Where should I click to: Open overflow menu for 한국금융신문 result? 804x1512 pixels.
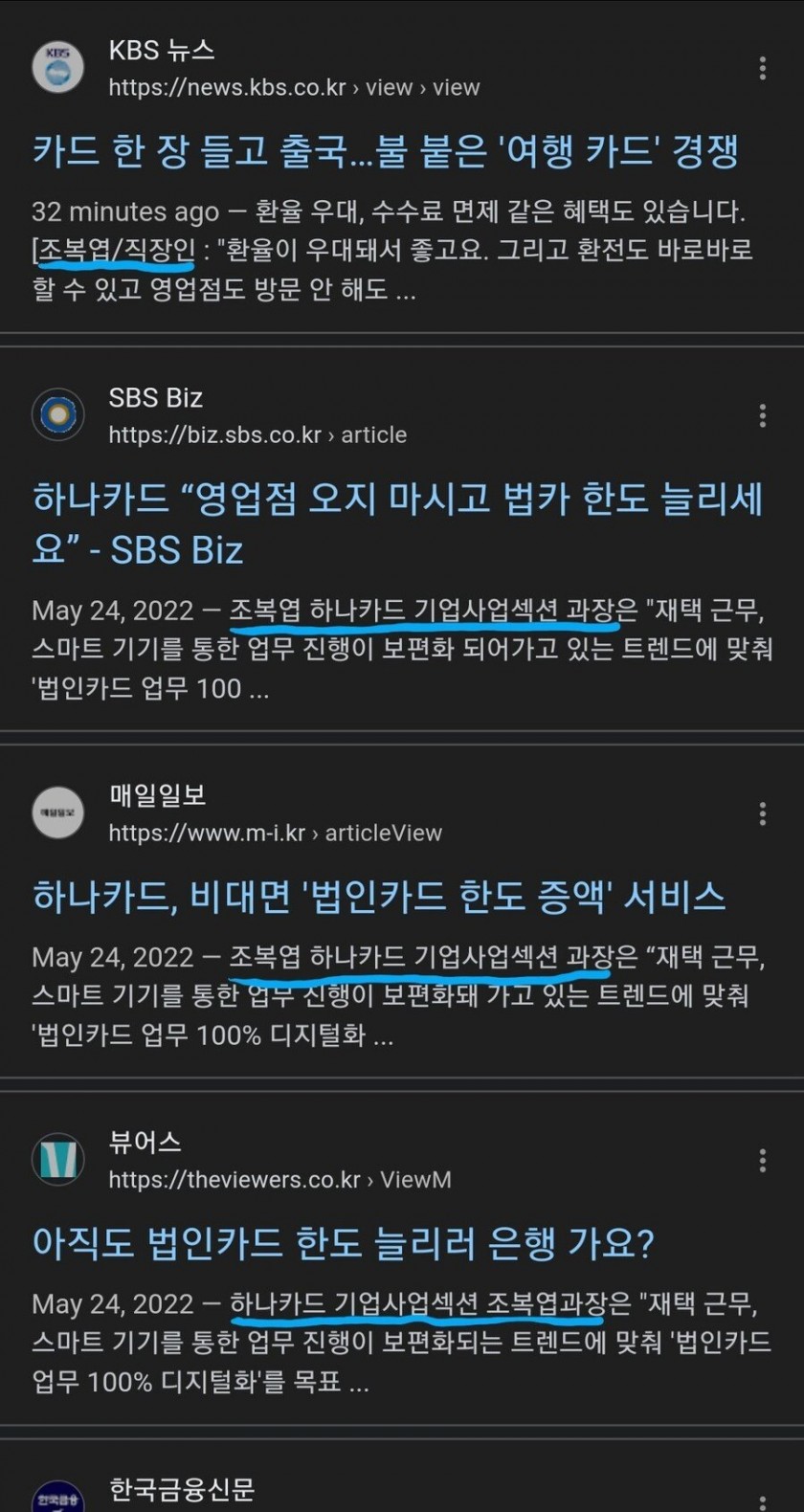(762, 1502)
